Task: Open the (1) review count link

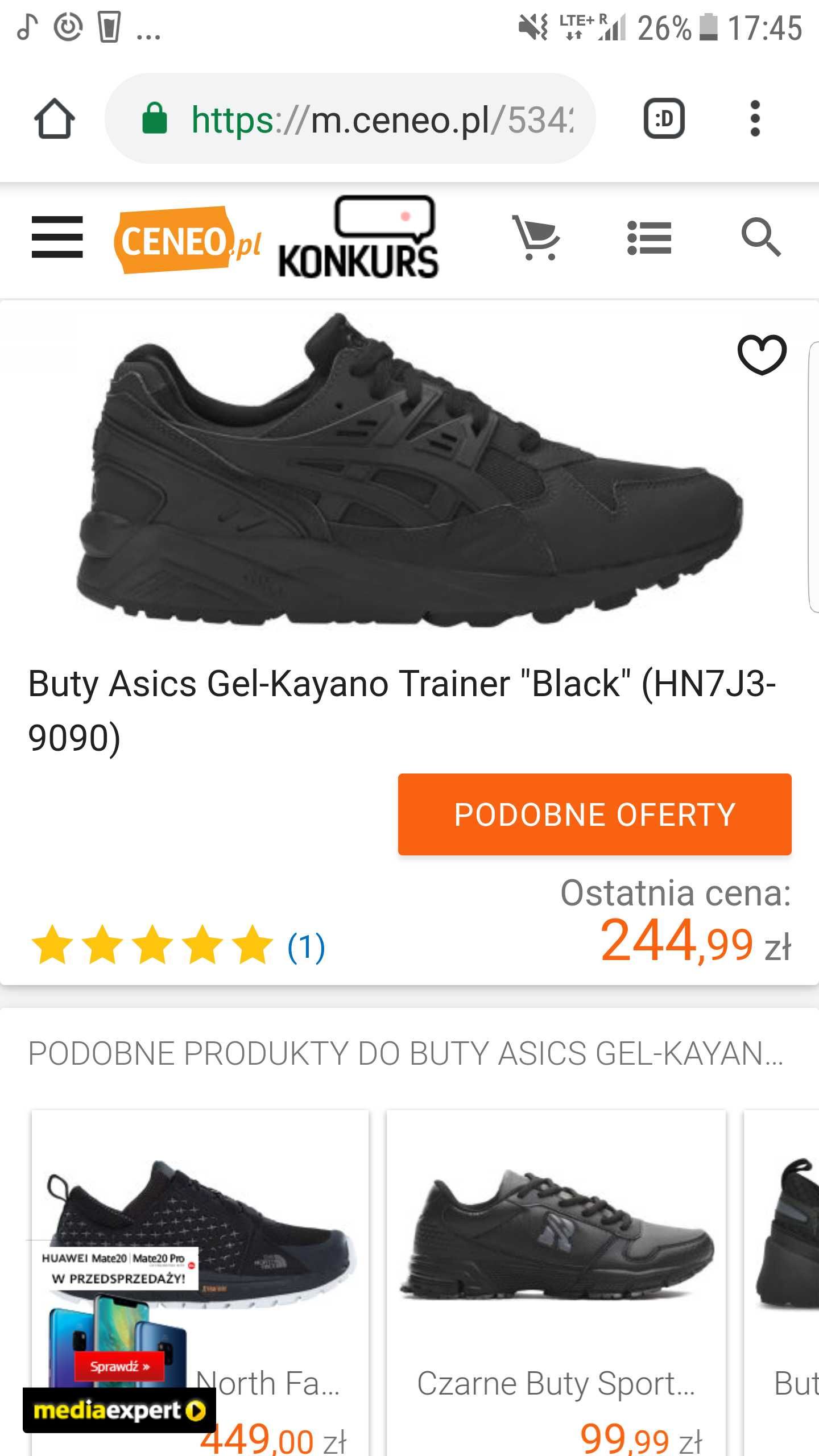Action: pos(306,947)
